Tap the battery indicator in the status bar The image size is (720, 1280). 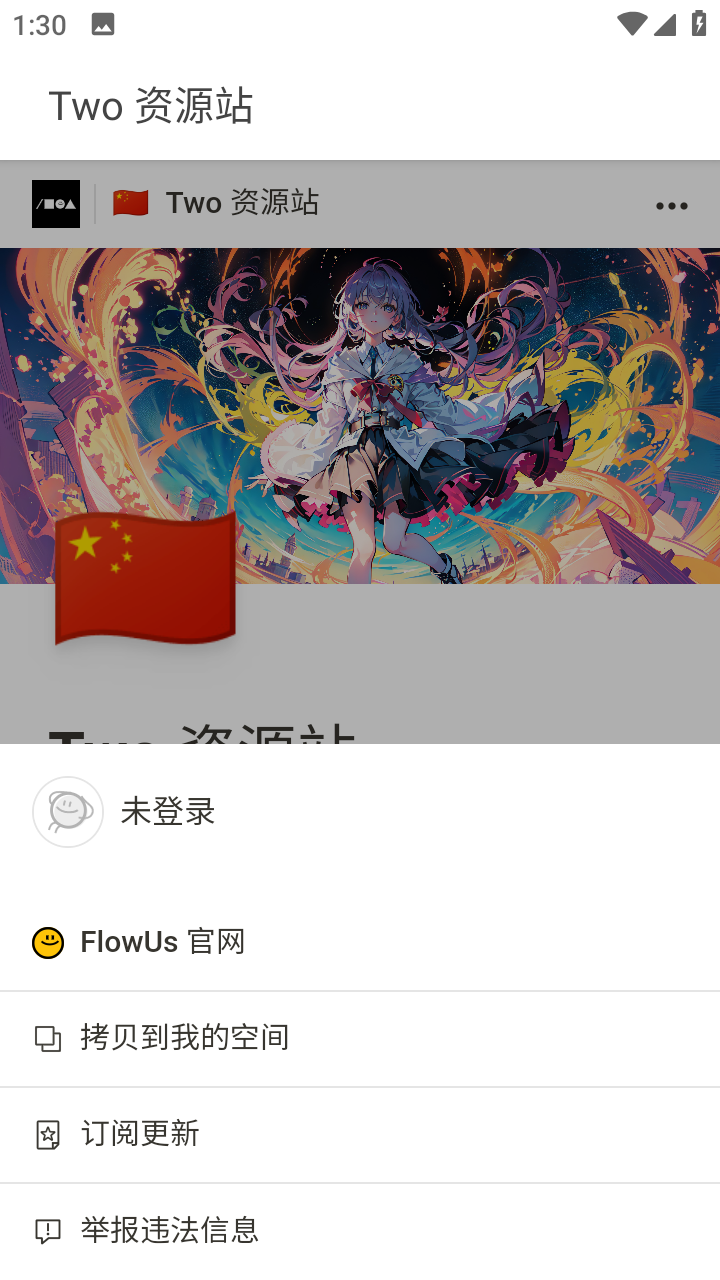[x=700, y=25]
